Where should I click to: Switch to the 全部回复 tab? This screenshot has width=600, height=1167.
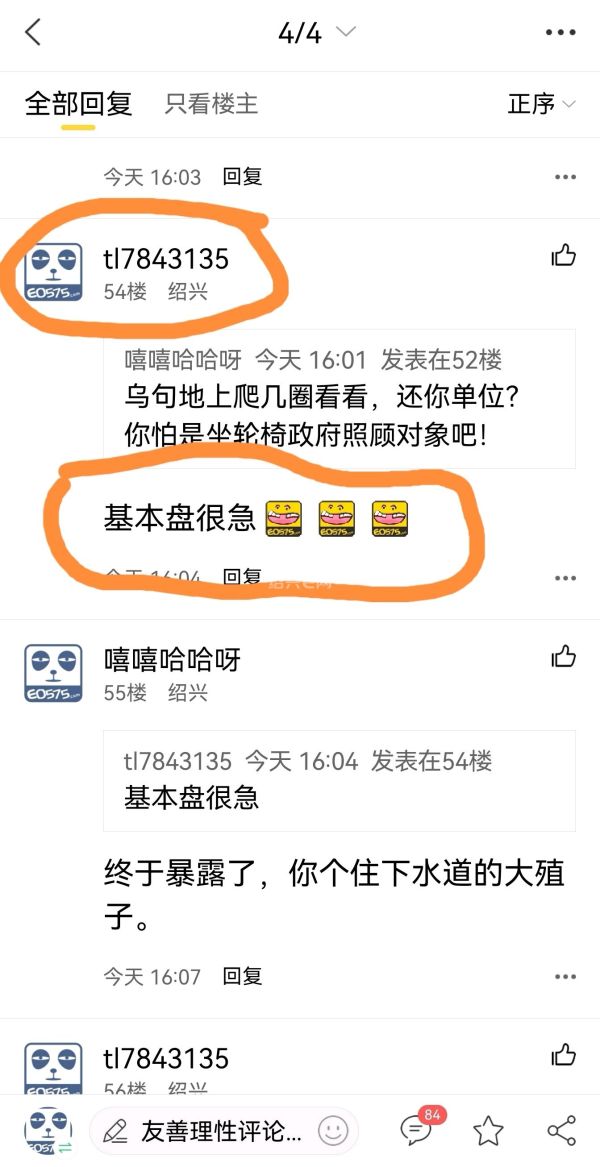(x=78, y=104)
